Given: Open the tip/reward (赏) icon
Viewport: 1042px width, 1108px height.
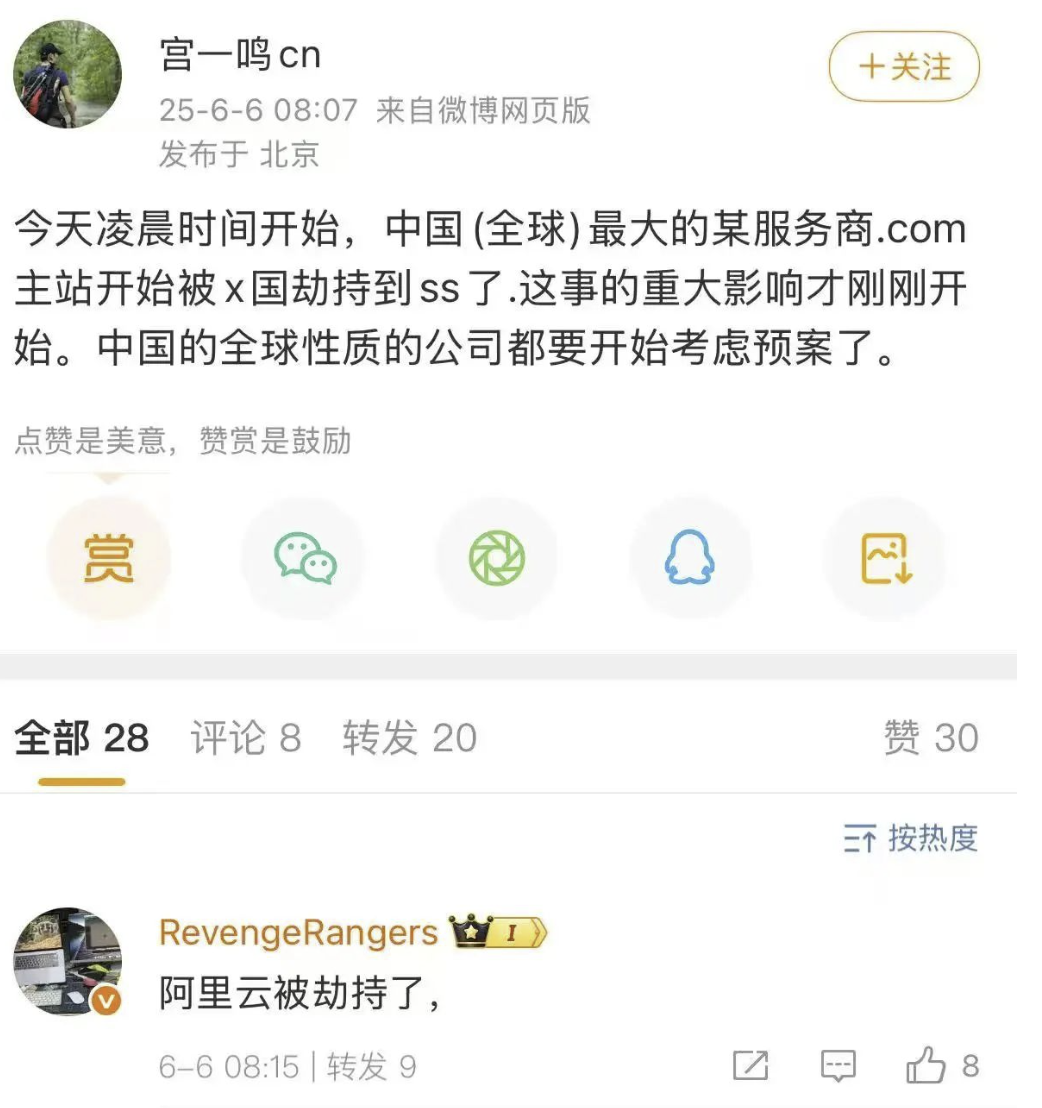Looking at the screenshot, I should point(108,558).
